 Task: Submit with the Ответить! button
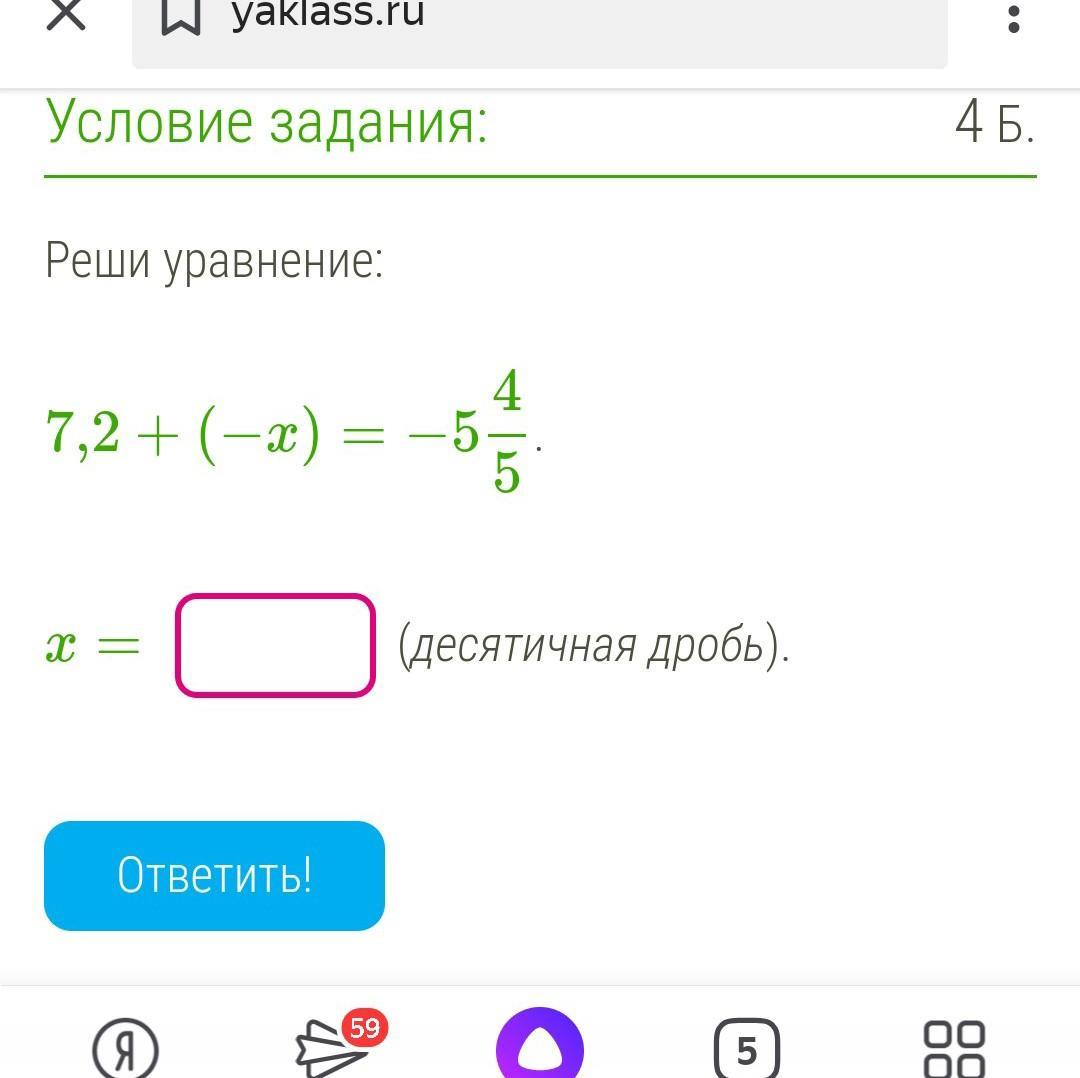tap(214, 875)
